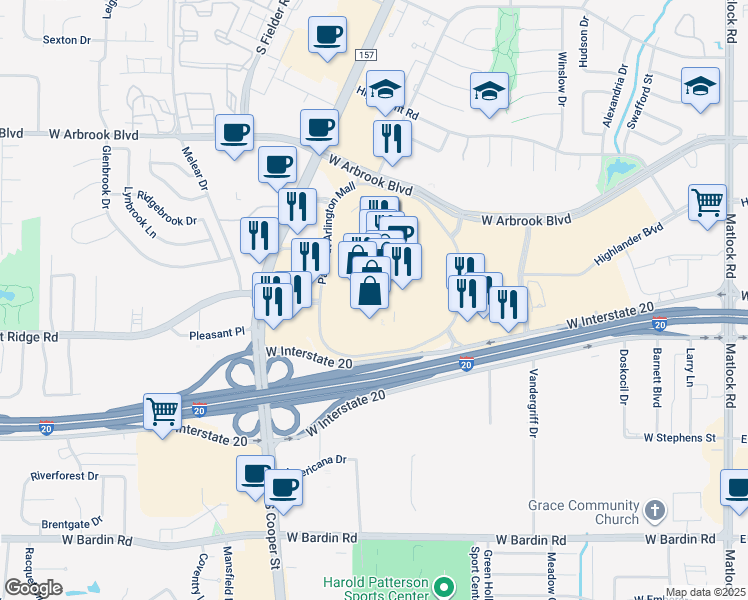Screen dimensions: 748x600
Task: Open the coffee marker beside Americana Dr label
Action: pos(284,490)
